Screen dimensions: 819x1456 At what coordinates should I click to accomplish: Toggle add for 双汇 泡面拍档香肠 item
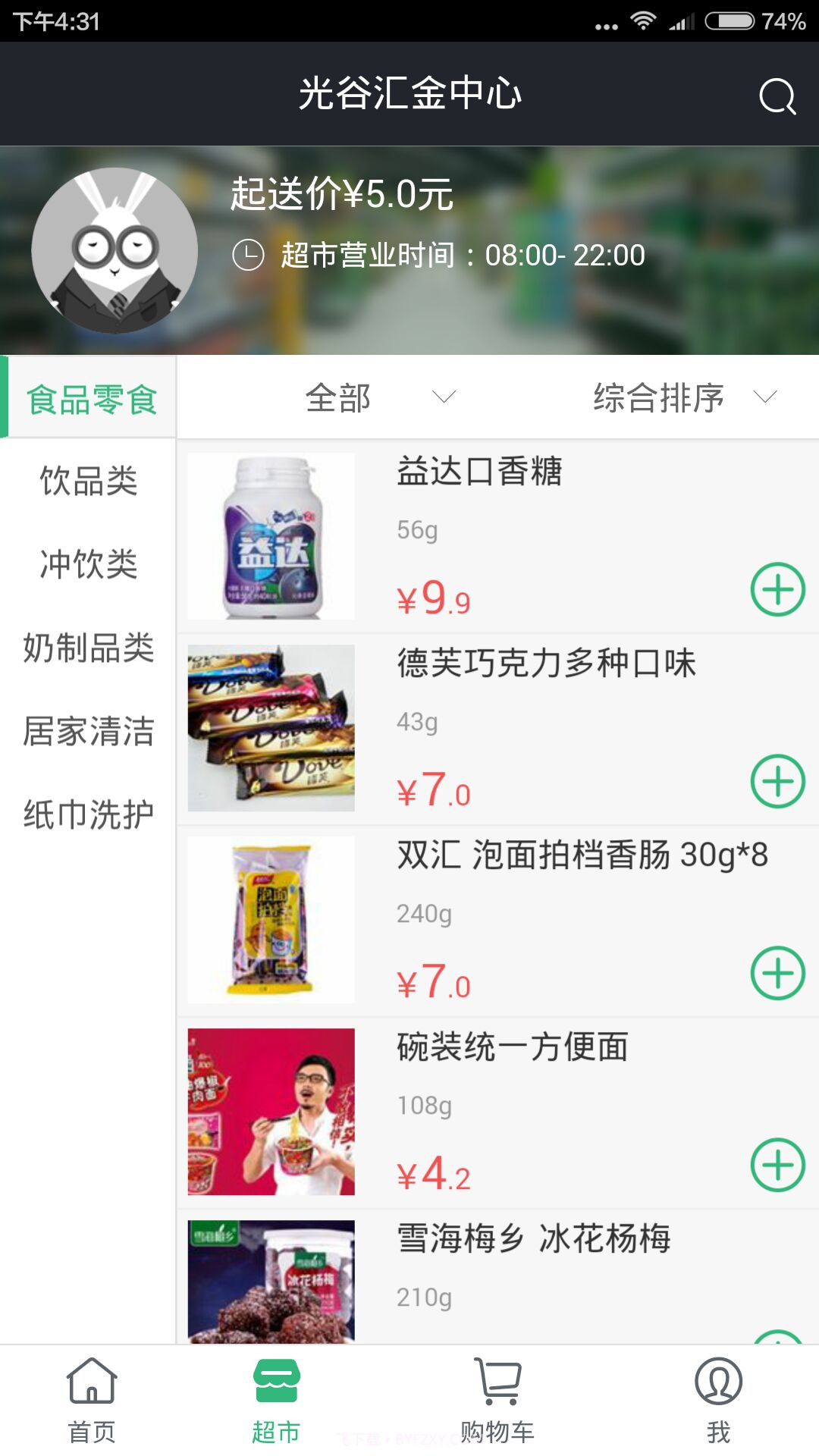(777, 974)
